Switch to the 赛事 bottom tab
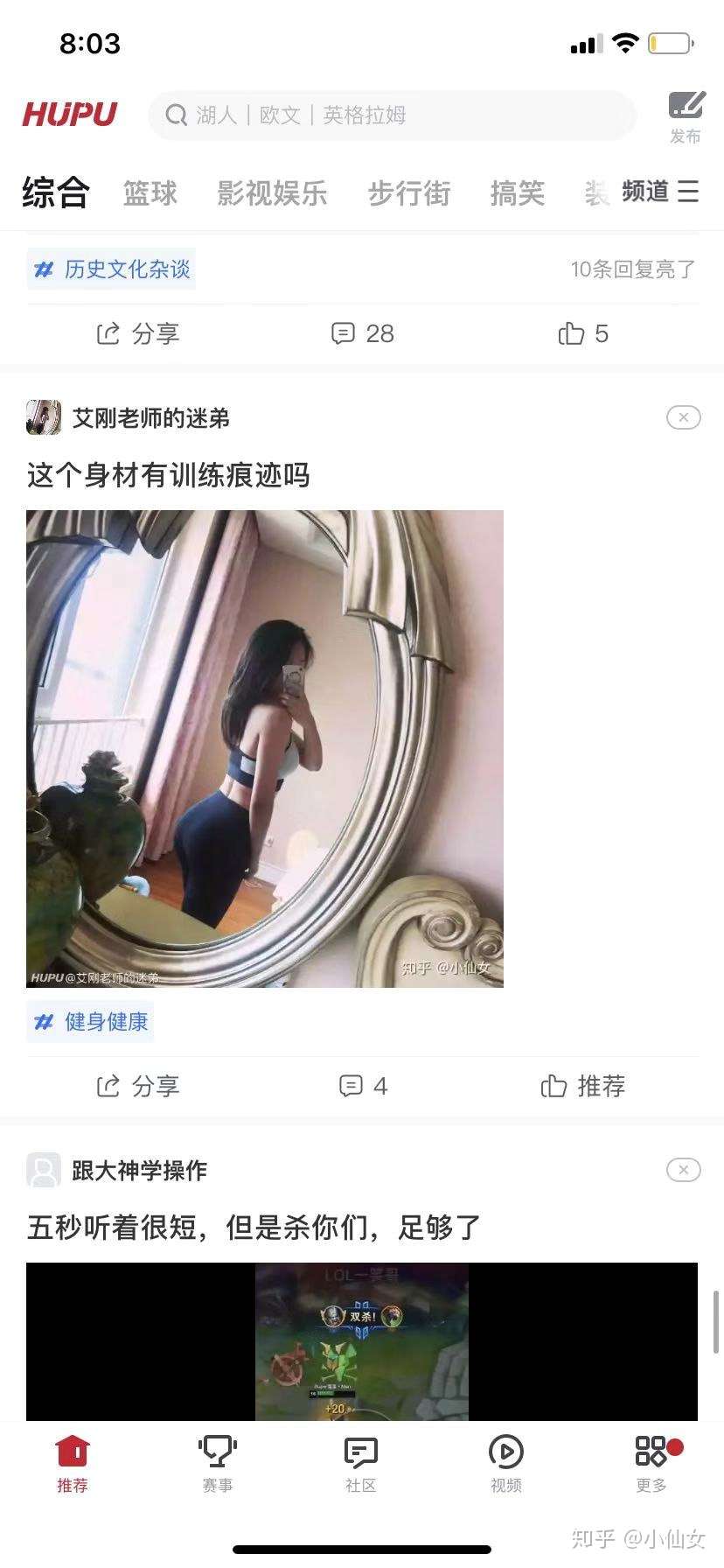This screenshot has height=1568, width=724. click(x=217, y=1465)
